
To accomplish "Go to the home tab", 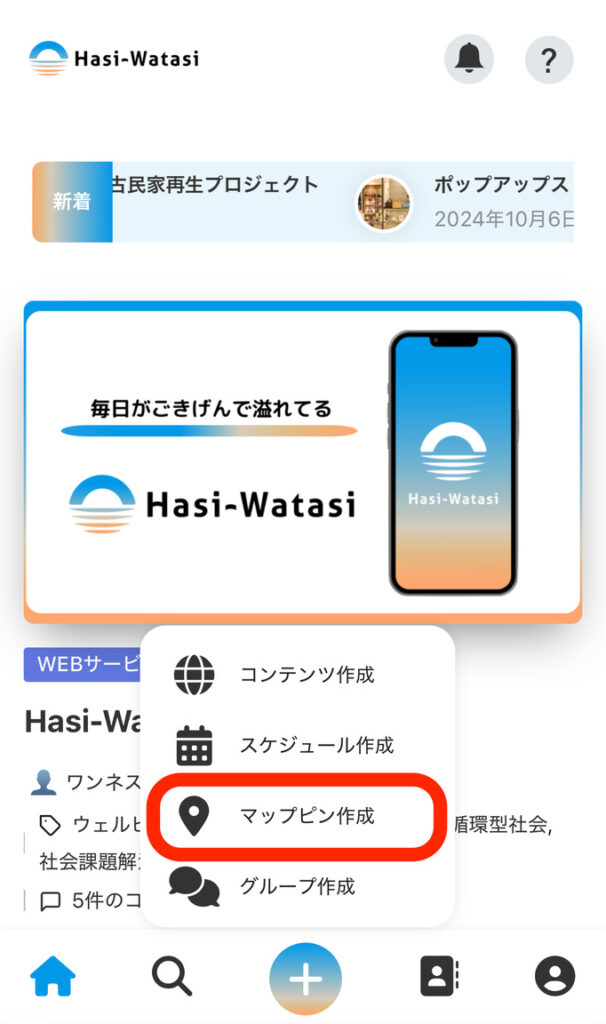I will [54, 976].
